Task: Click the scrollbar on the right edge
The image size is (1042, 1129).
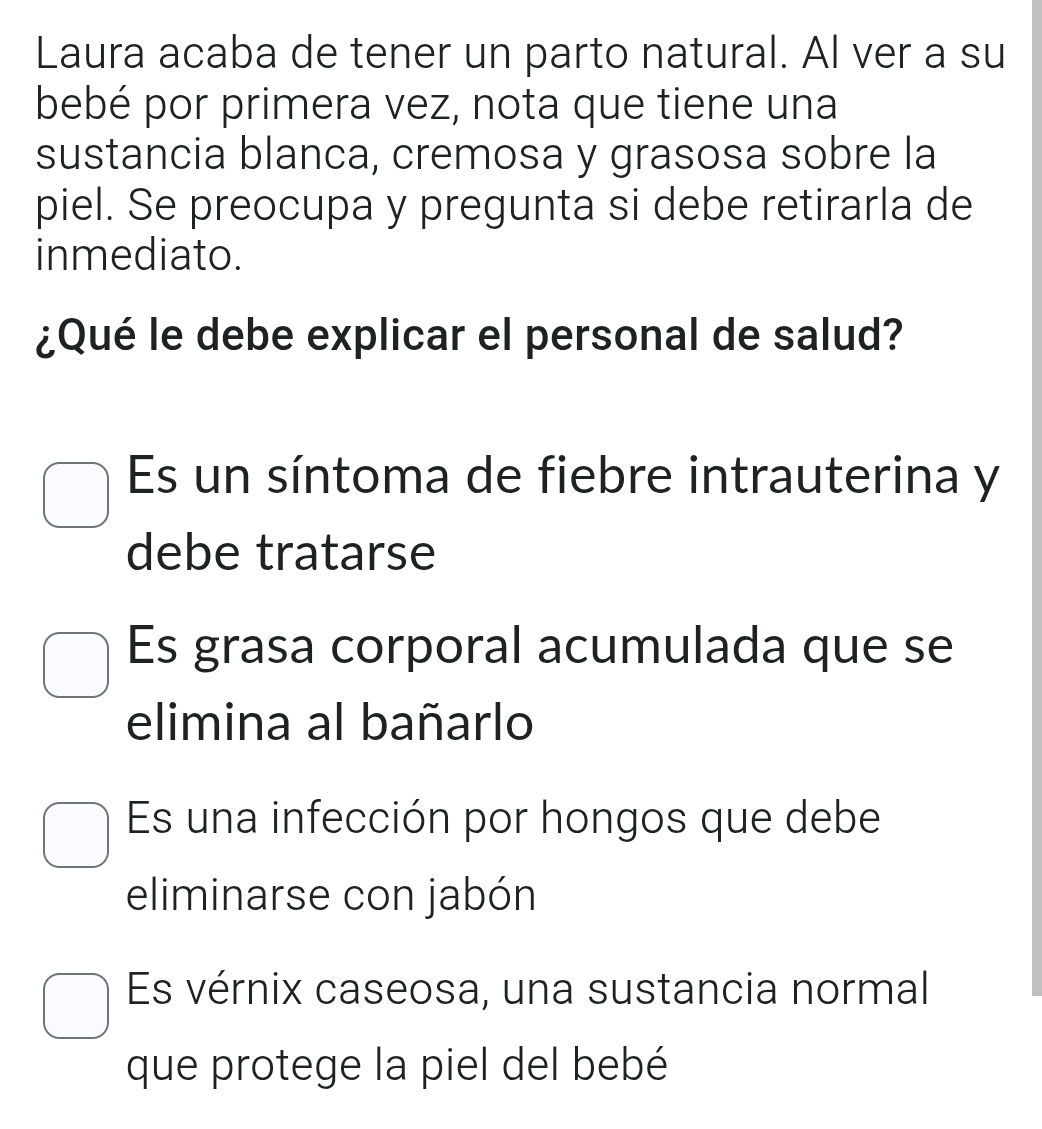Action: [1036, 500]
